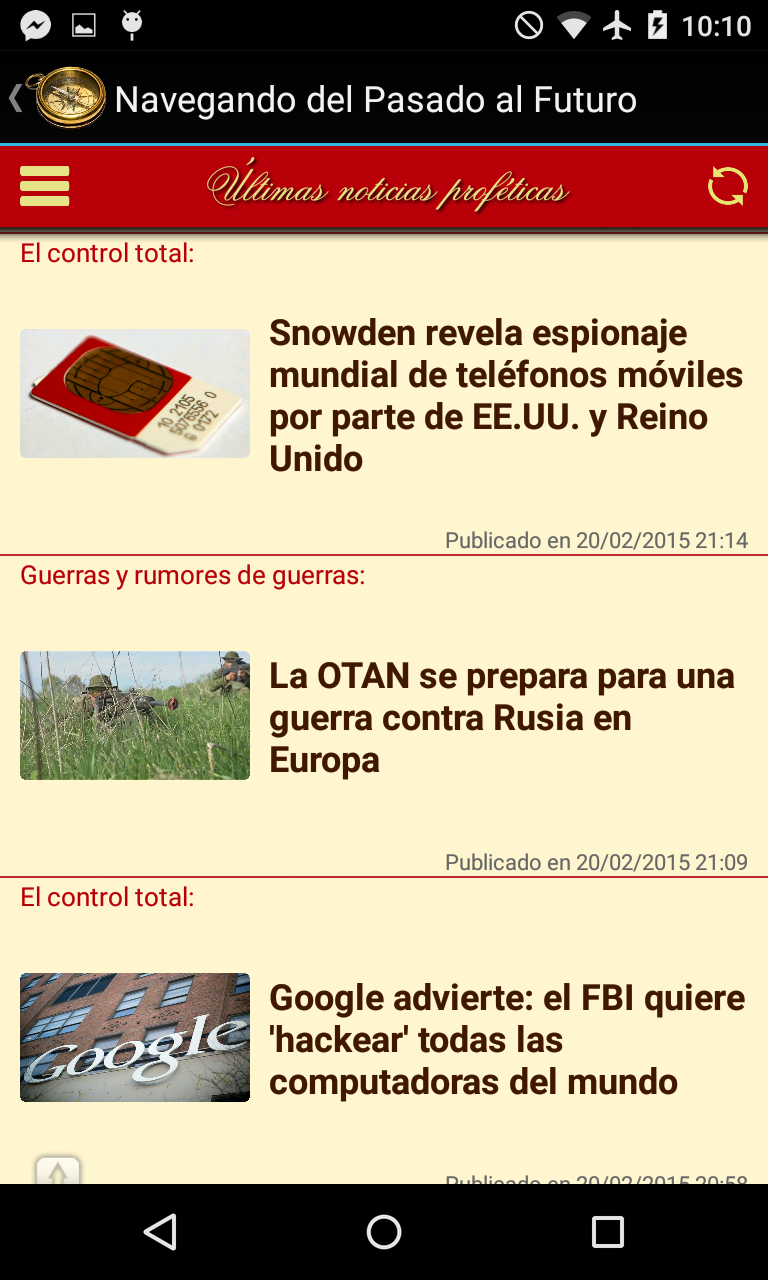768x1280 pixels.
Task: Show recent apps
Action: [607, 1232]
